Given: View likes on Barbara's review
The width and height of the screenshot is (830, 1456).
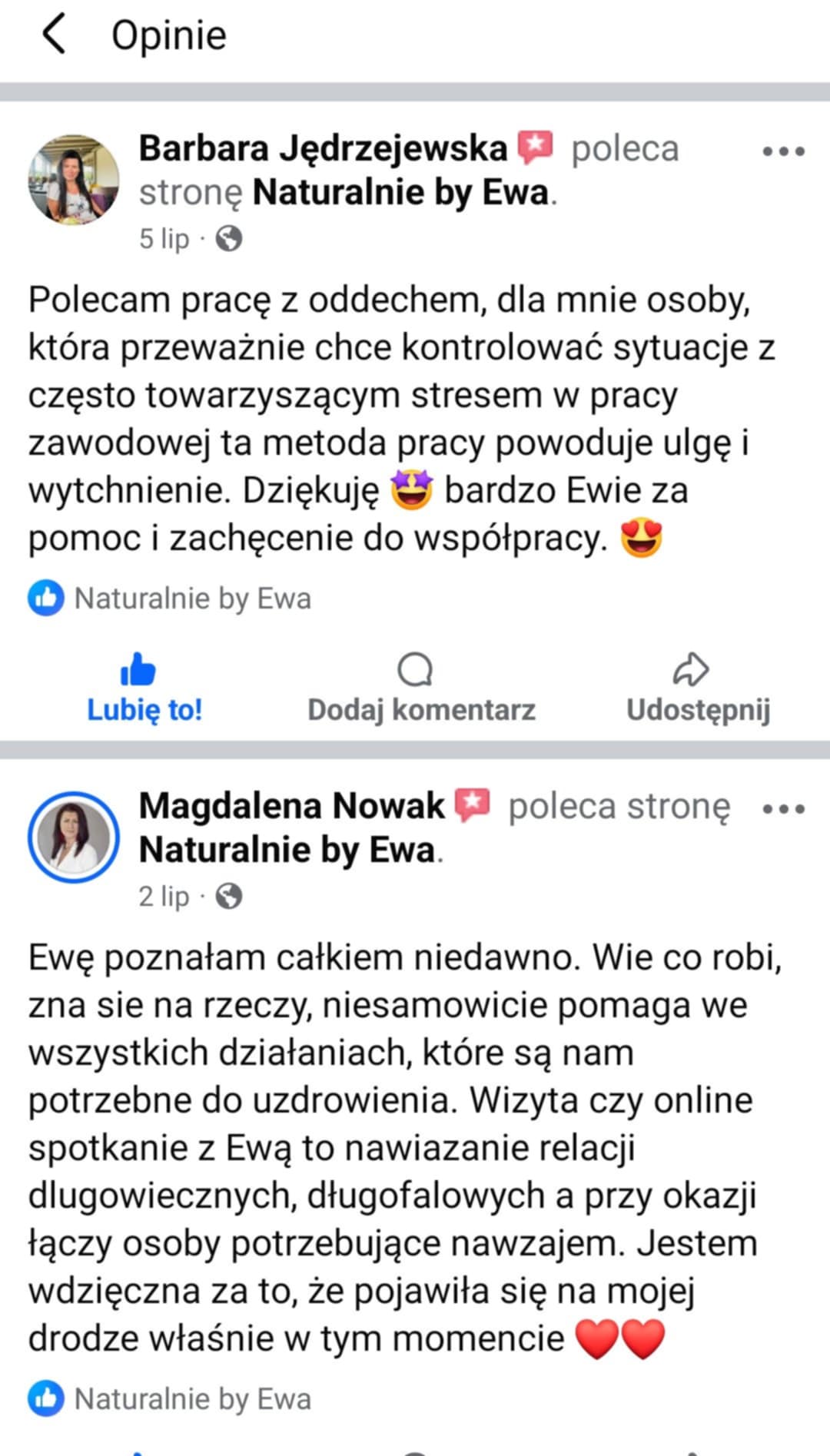Looking at the screenshot, I should 169,599.
